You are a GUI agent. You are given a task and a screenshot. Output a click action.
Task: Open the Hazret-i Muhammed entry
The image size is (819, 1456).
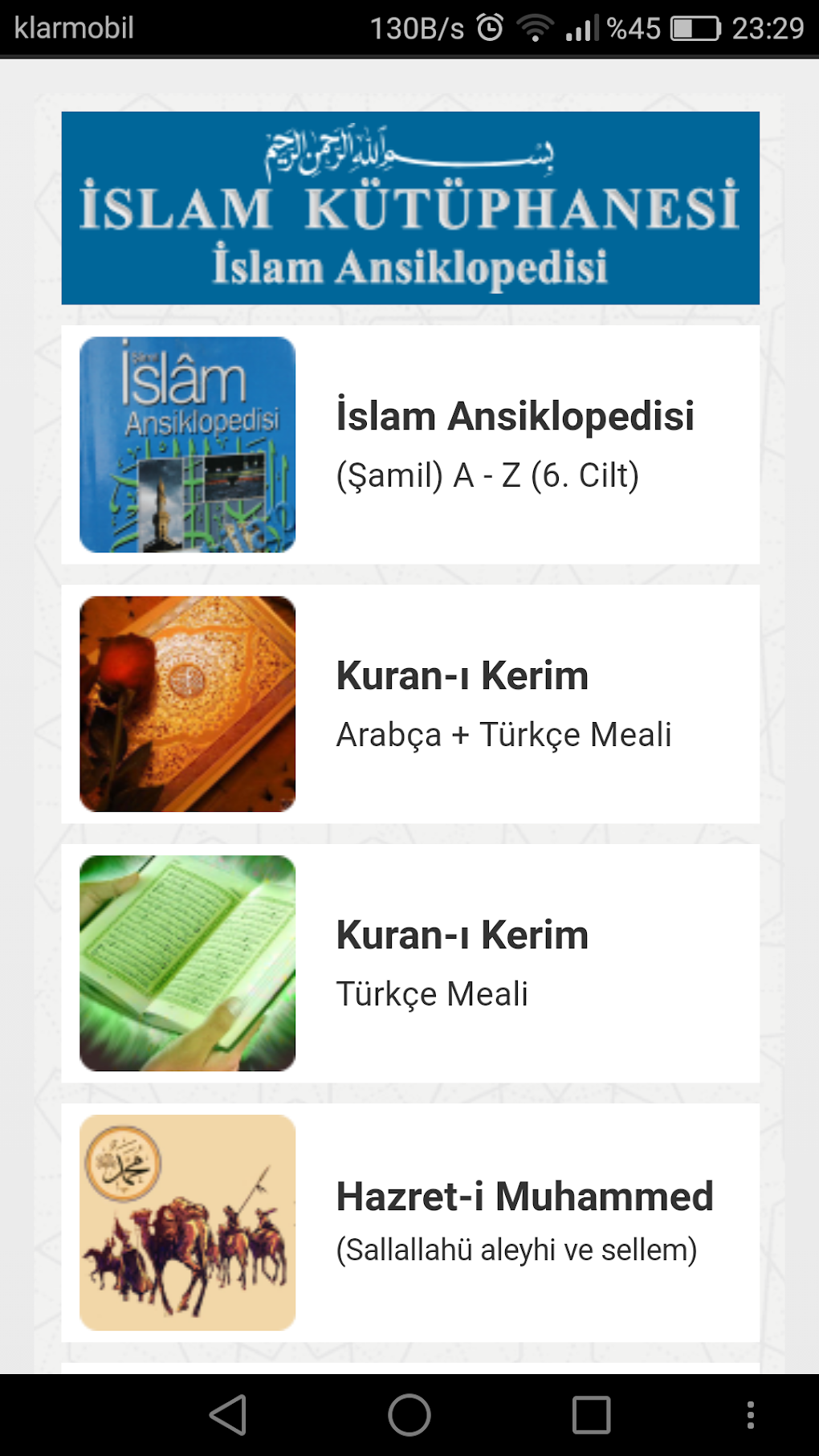coord(410,1222)
